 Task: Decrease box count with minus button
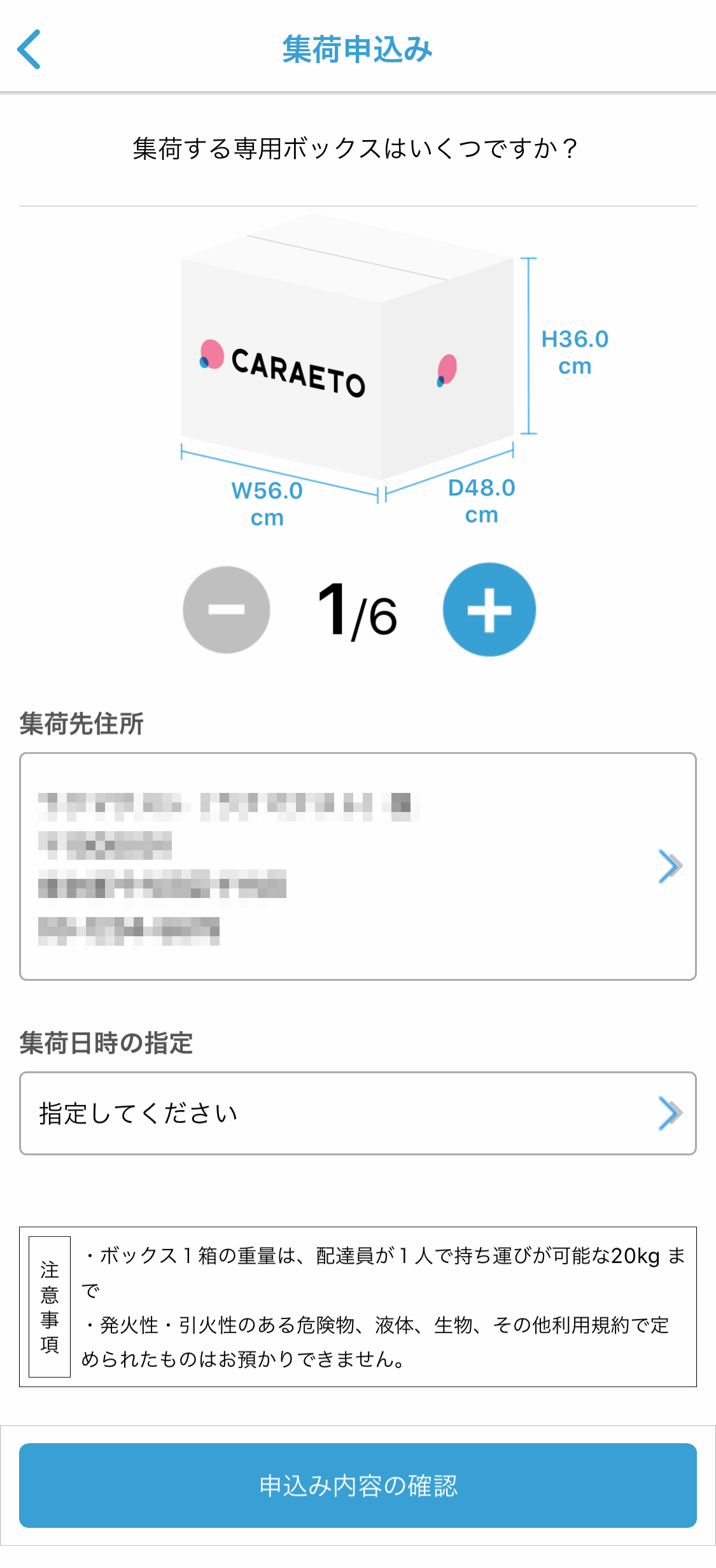point(227,609)
